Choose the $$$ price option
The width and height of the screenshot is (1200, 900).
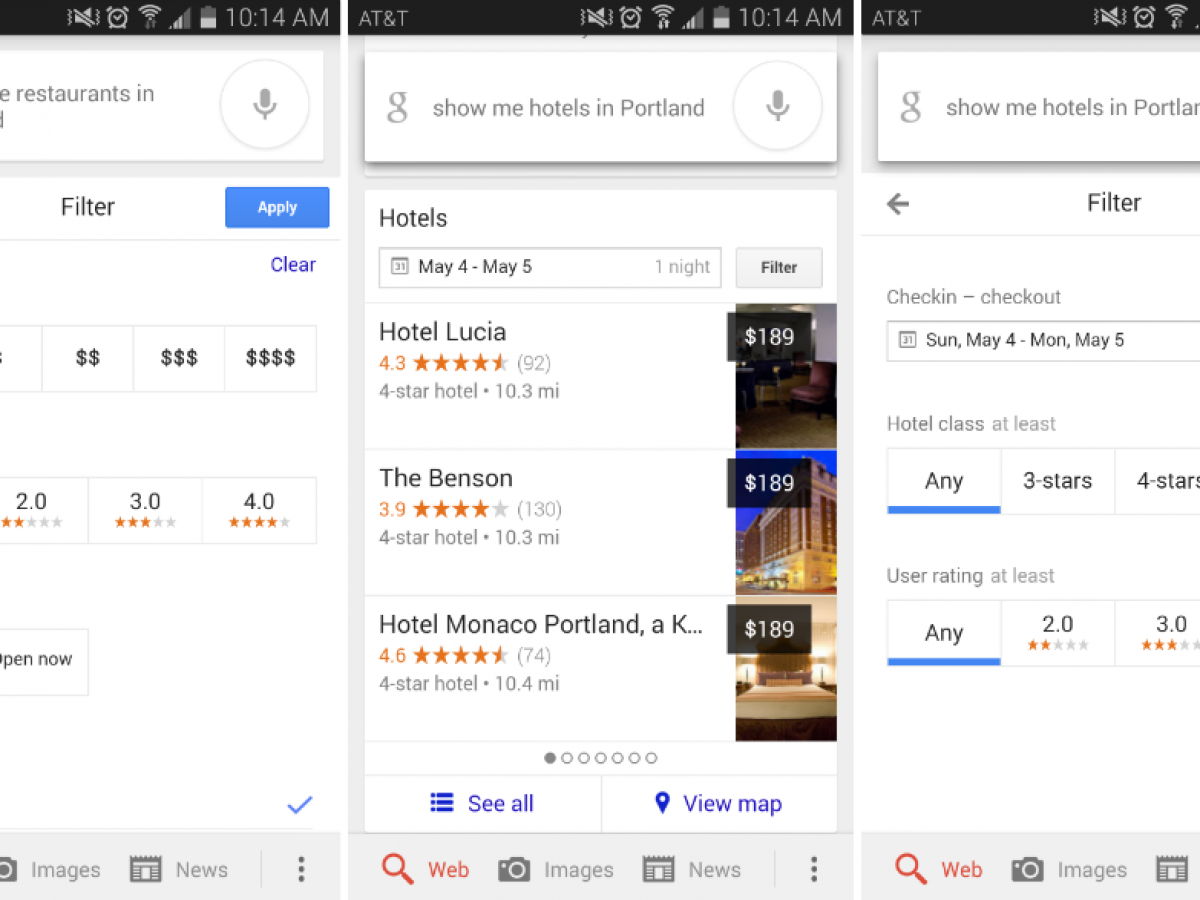click(x=179, y=358)
